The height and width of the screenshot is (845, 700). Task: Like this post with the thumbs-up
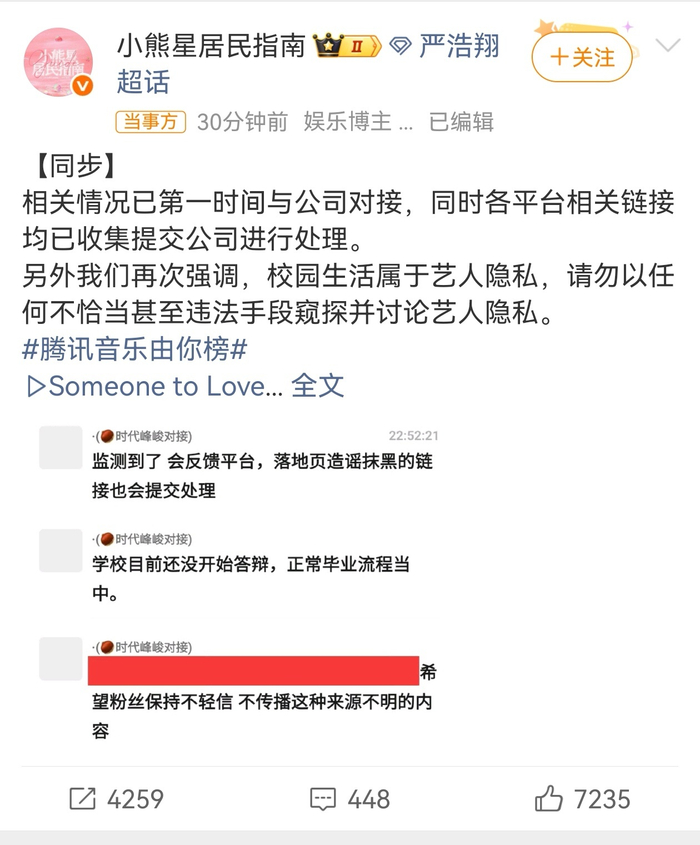(x=582, y=798)
